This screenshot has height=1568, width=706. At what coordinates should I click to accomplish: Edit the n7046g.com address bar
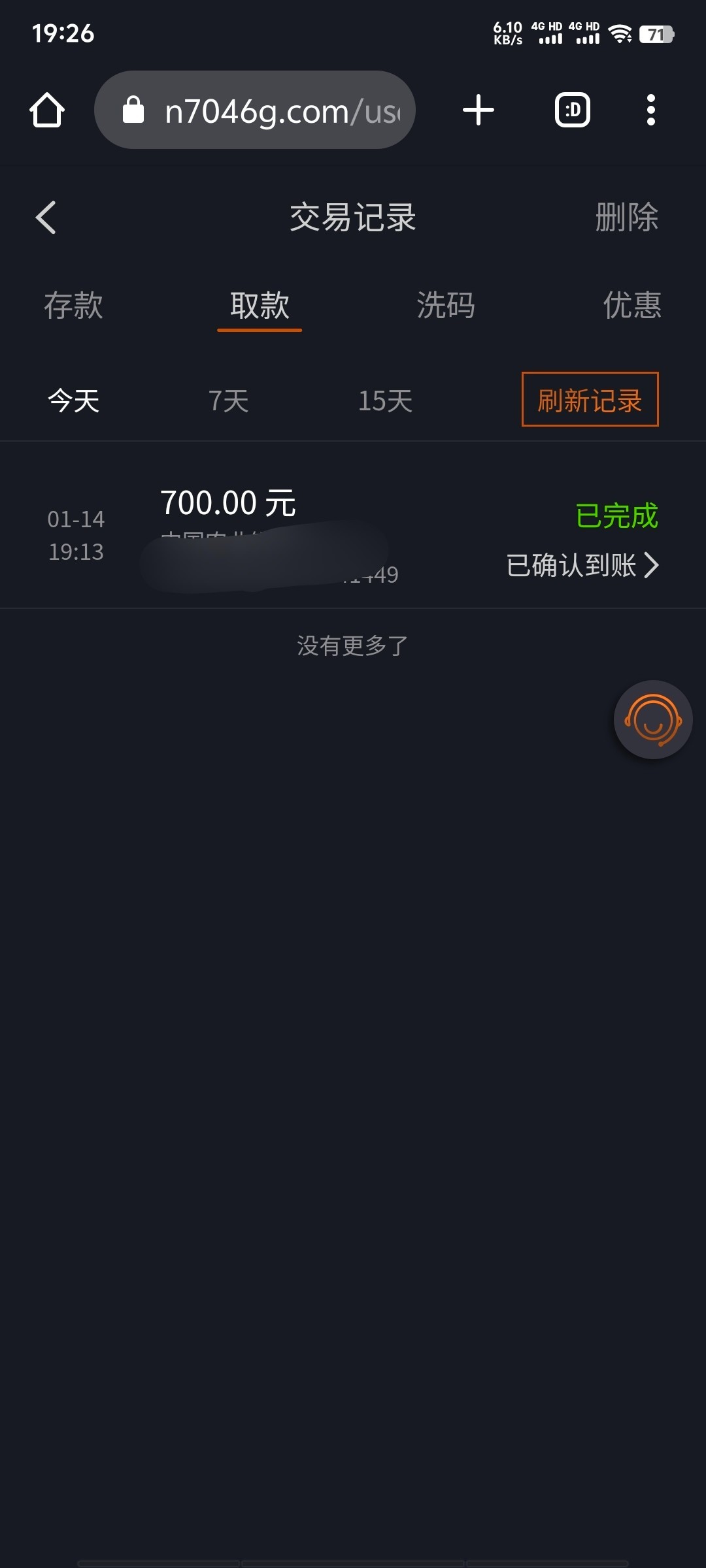point(255,110)
